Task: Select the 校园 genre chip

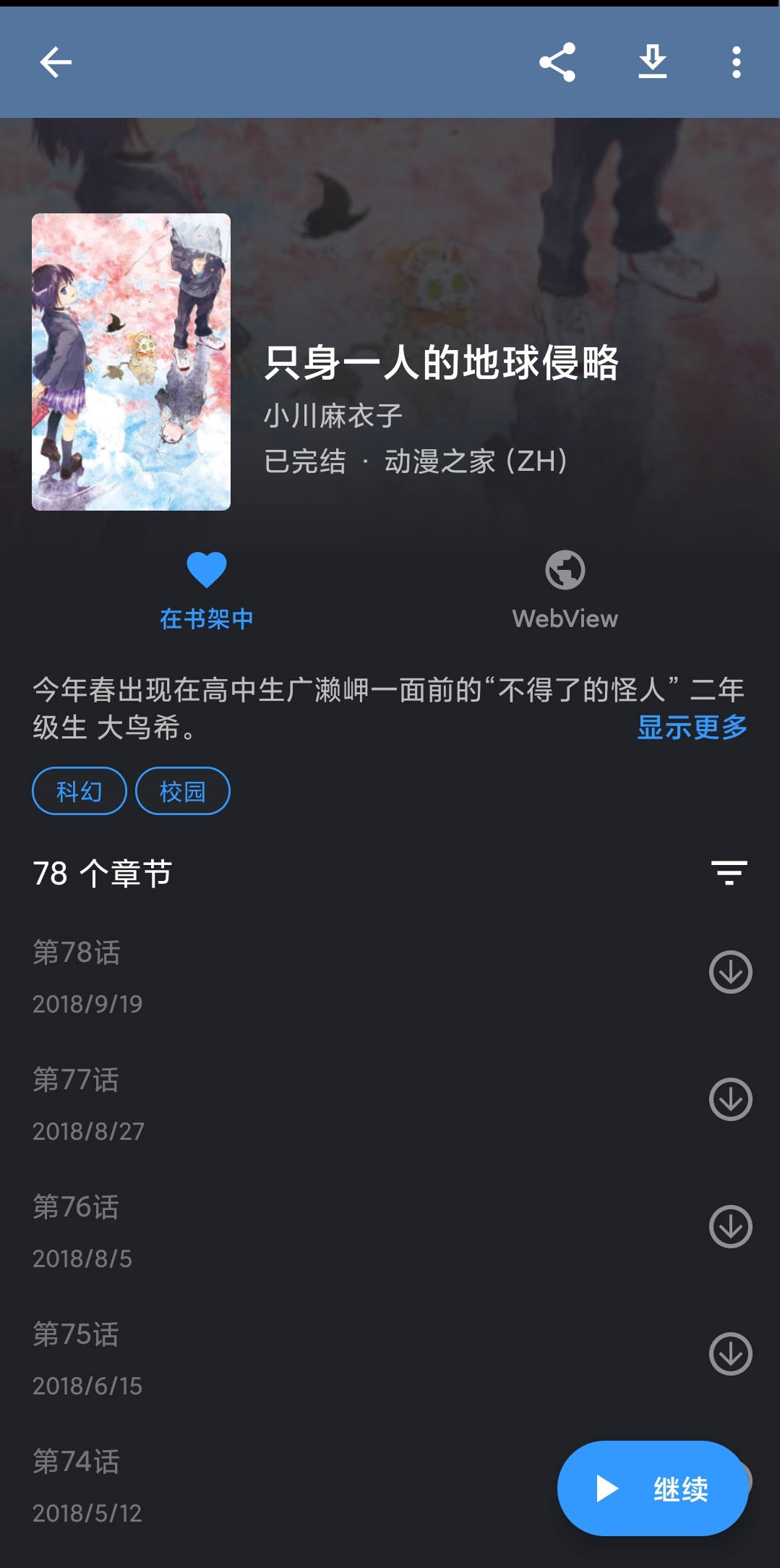Action: (183, 791)
